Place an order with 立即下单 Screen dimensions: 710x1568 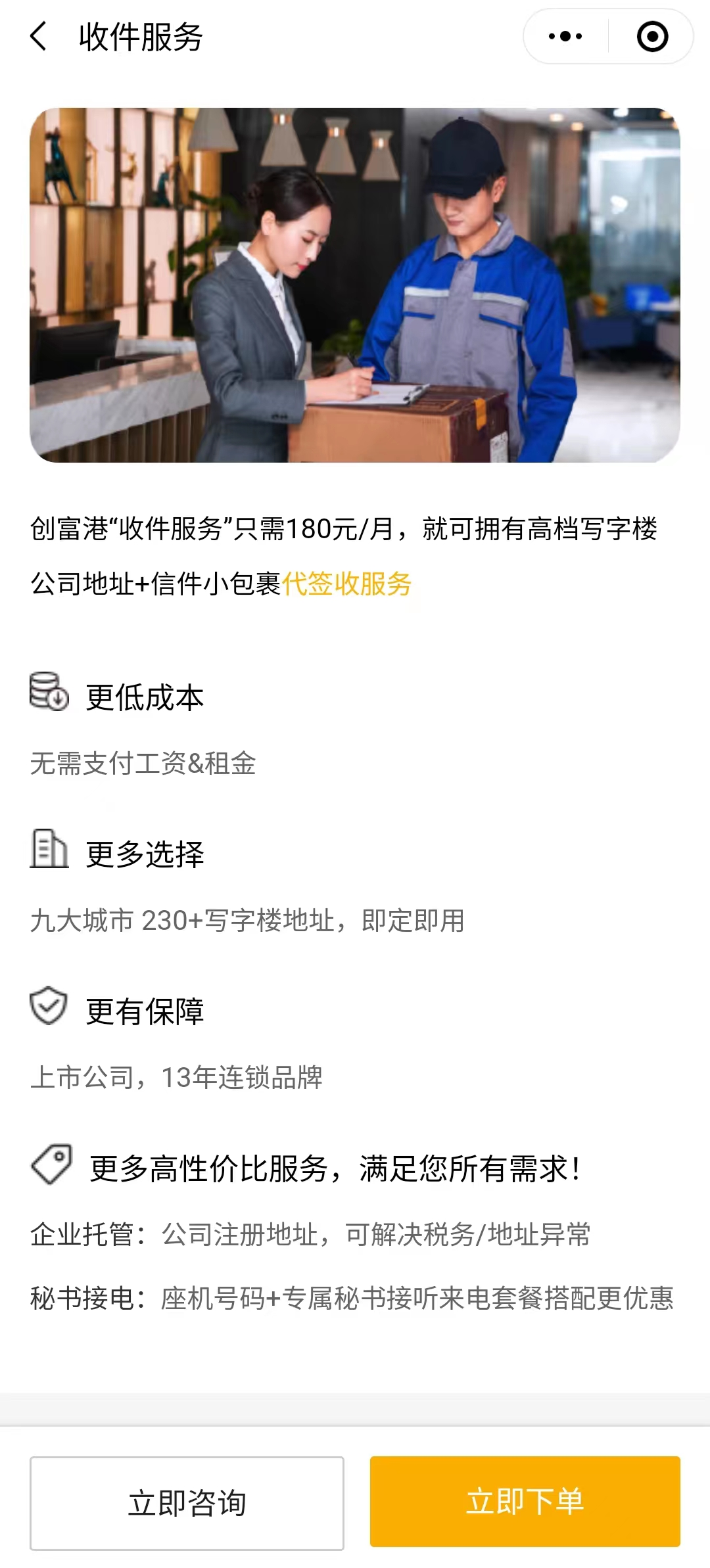click(x=525, y=1501)
